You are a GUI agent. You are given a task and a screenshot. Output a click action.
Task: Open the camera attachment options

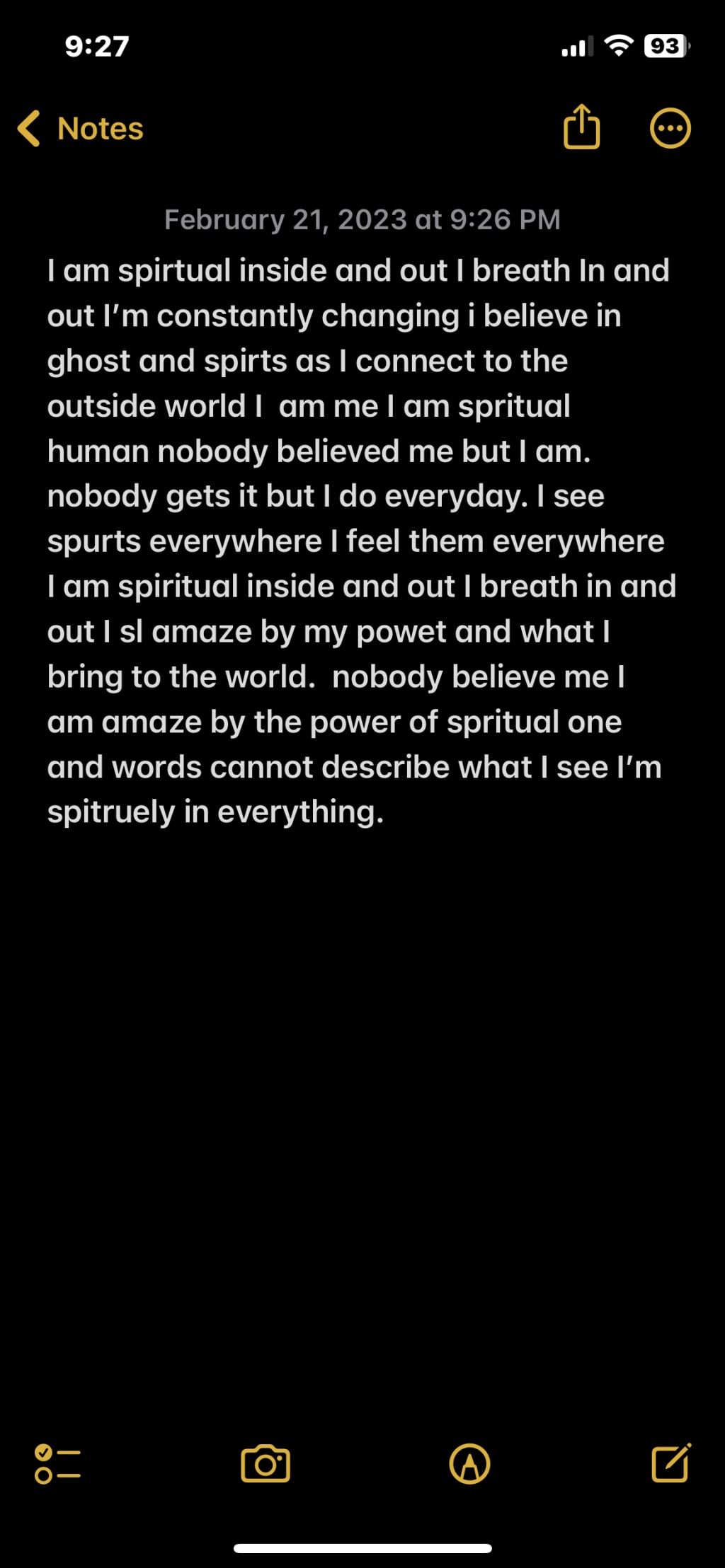tap(266, 1464)
